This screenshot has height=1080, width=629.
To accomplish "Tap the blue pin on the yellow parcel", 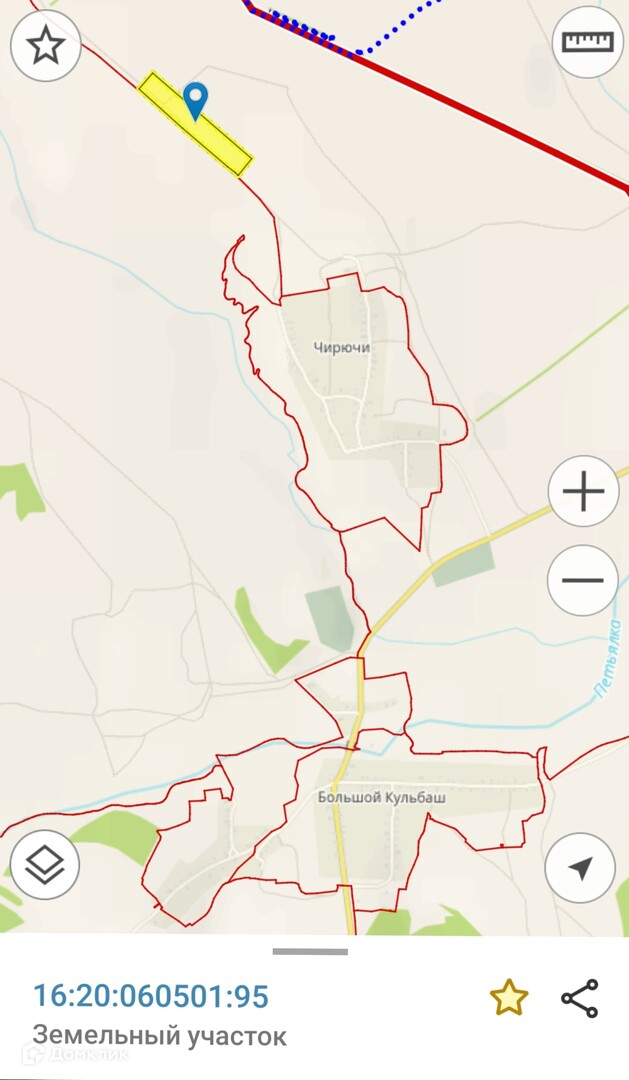I will point(197,100).
